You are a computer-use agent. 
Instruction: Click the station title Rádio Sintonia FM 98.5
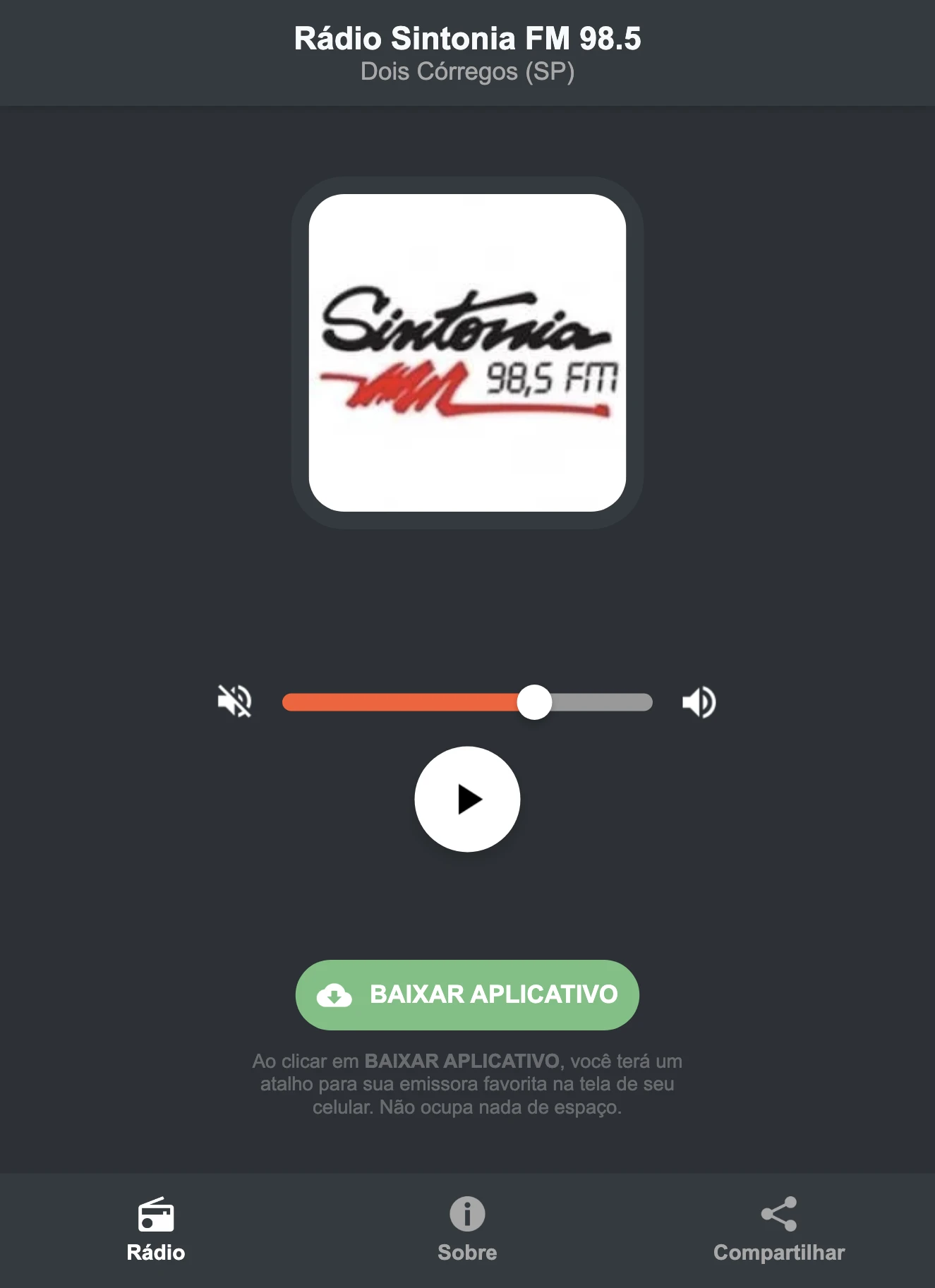[x=467, y=40]
